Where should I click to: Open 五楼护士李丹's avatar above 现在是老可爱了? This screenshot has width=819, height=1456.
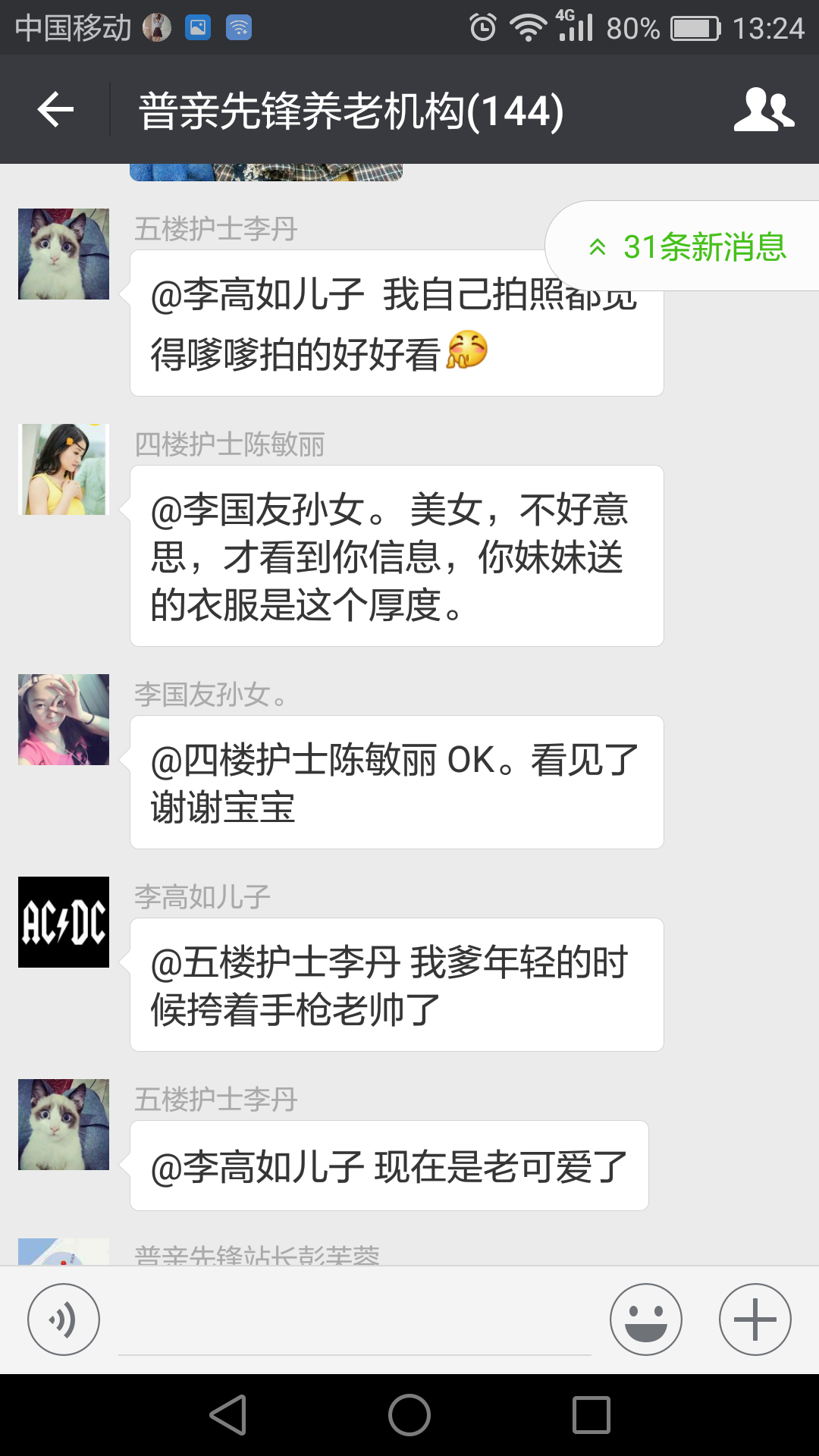64,1125
